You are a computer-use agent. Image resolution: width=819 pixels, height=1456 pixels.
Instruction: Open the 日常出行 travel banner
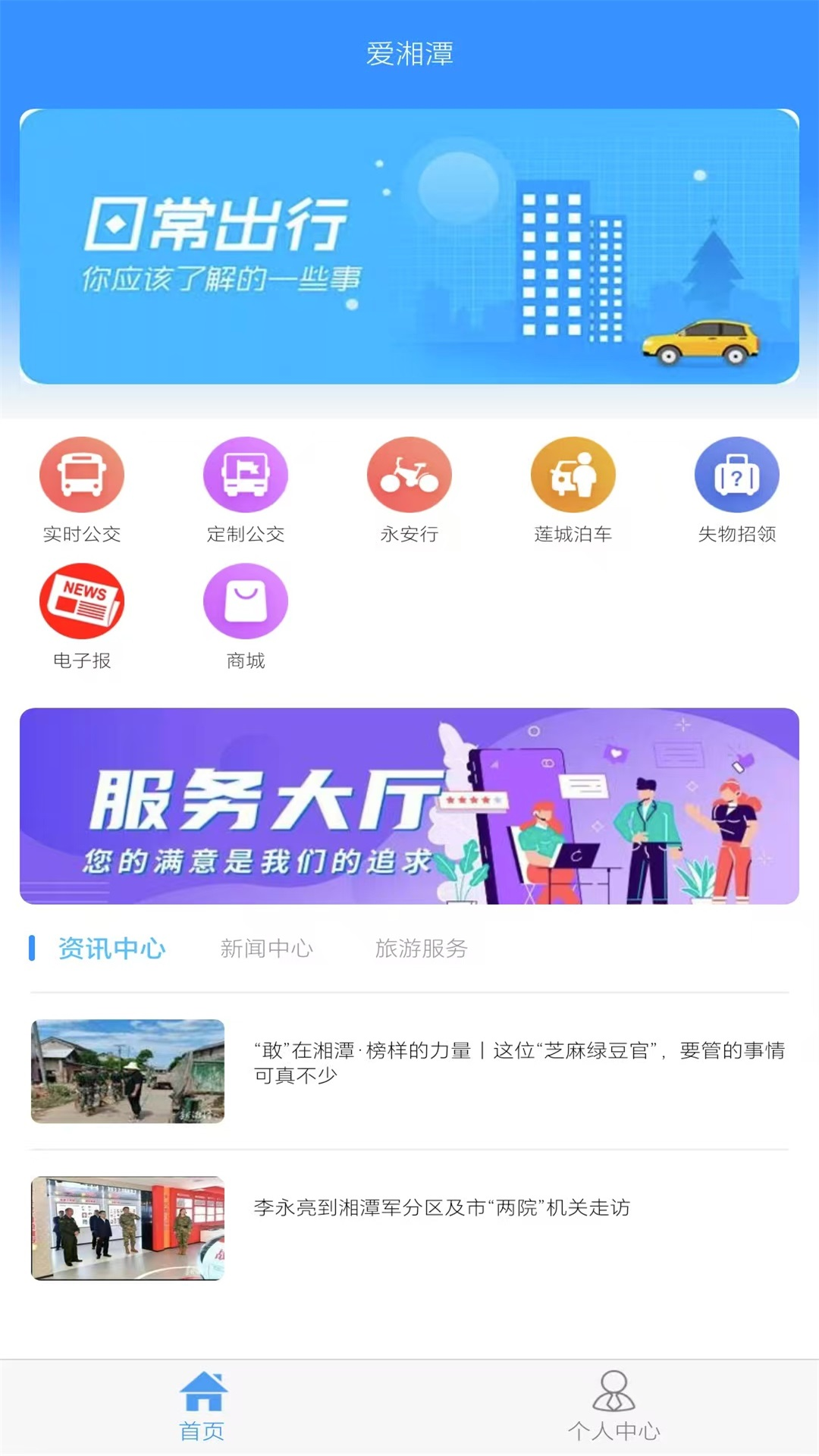pyautogui.click(x=409, y=245)
